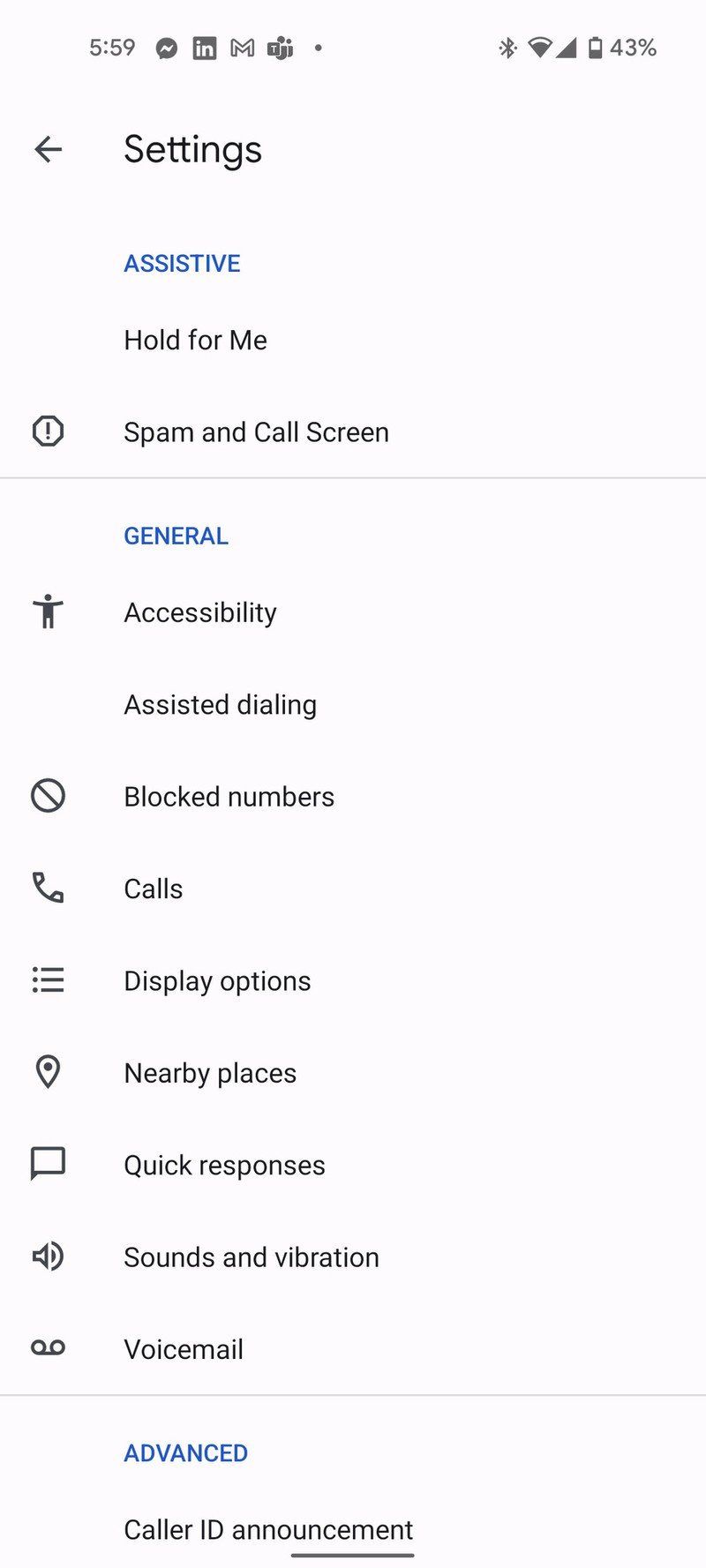Image resolution: width=706 pixels, height=1568 pixels.
Task: Select the ADVANCED section header
Action: [x=185, y=1452]
